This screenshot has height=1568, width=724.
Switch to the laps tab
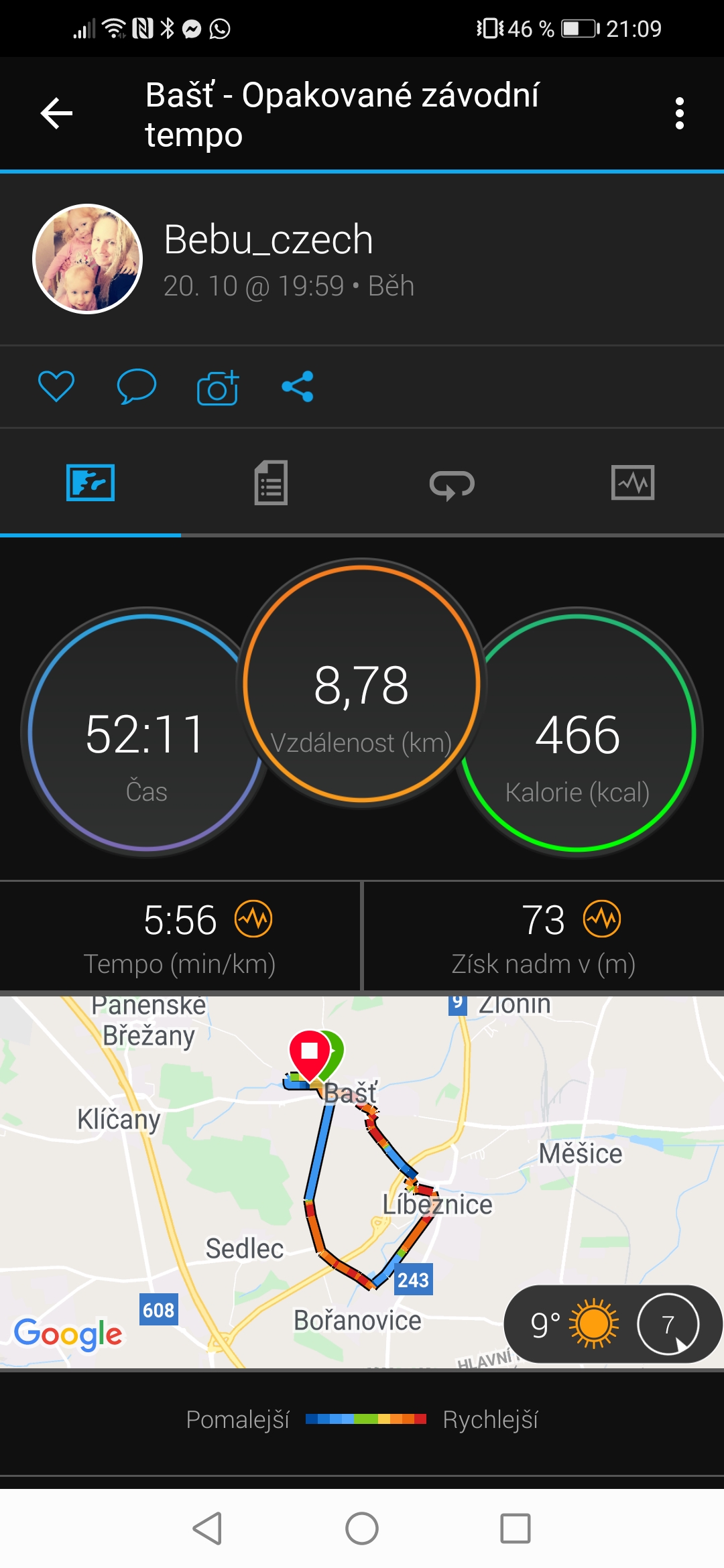tap(452, 484)
